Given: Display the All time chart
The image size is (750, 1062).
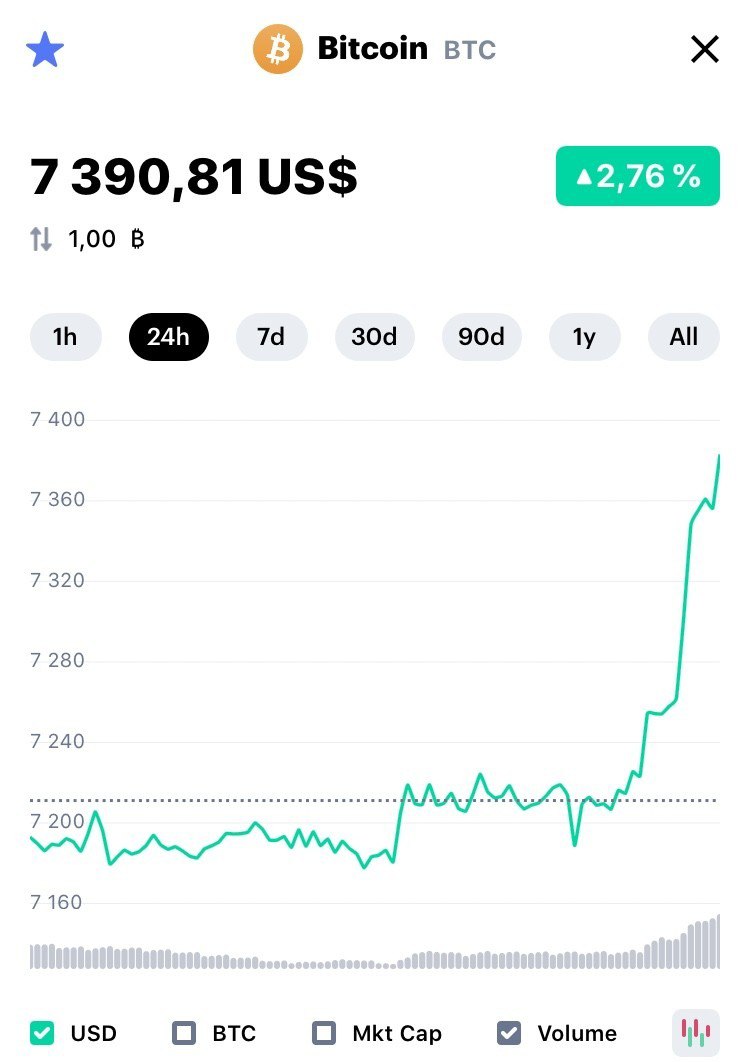Looking at the screenshot, I should click(684, 337).
